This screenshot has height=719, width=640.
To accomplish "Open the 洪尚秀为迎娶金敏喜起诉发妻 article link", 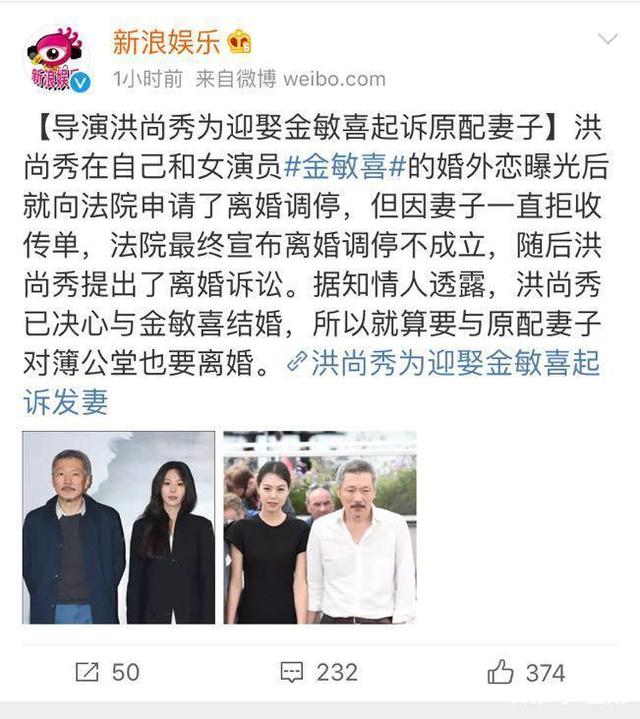I will 440,363.
